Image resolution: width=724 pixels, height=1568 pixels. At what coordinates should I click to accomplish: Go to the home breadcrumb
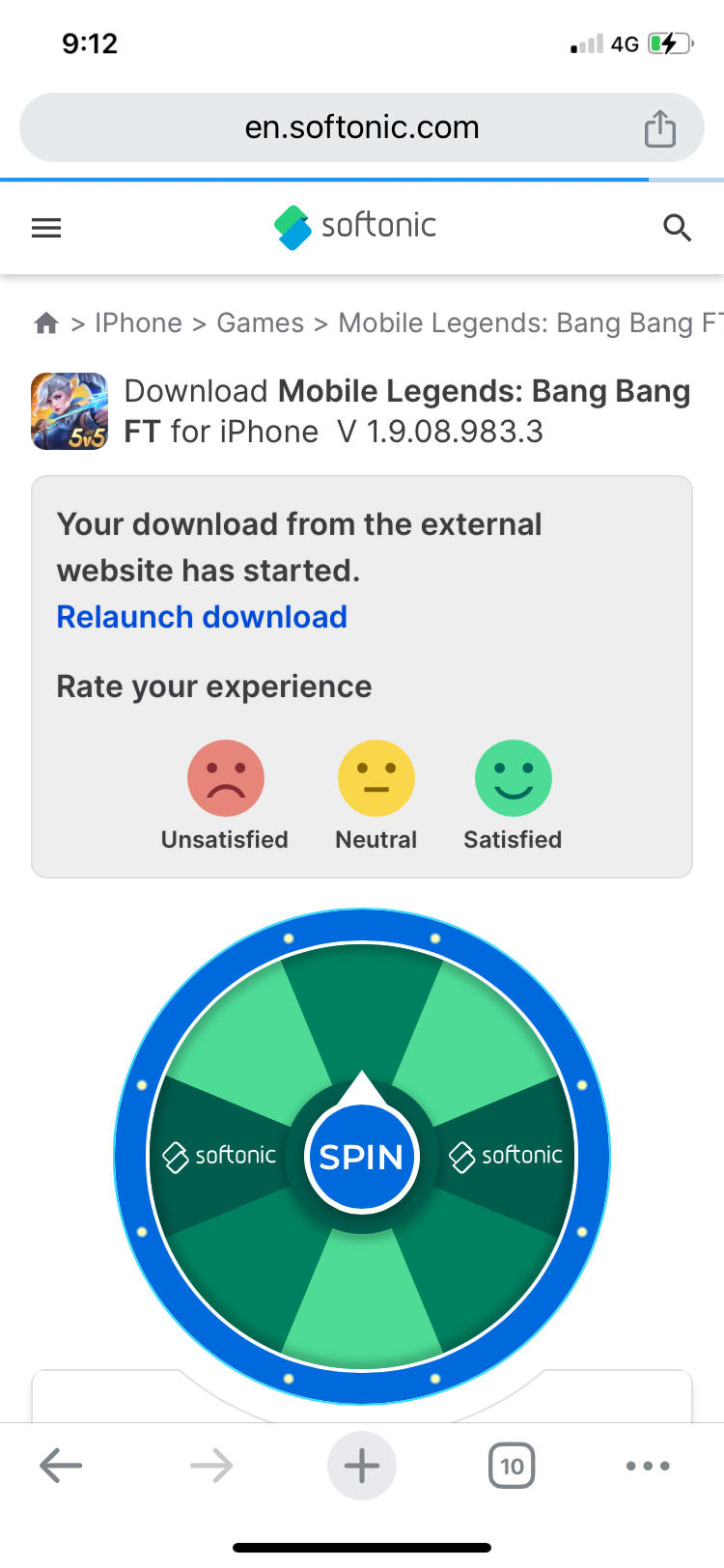(x=46, y=323)
